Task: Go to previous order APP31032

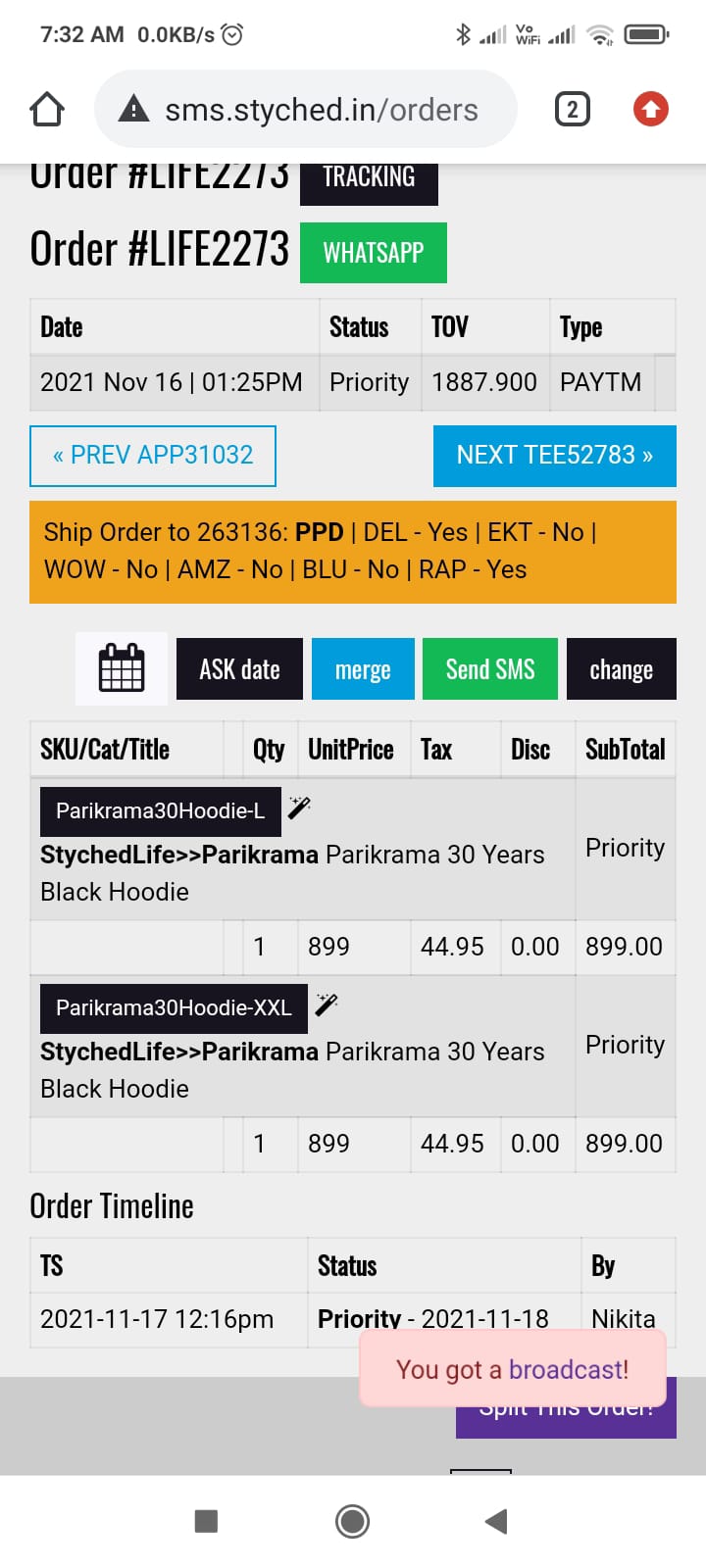Action: coord(153,456)
